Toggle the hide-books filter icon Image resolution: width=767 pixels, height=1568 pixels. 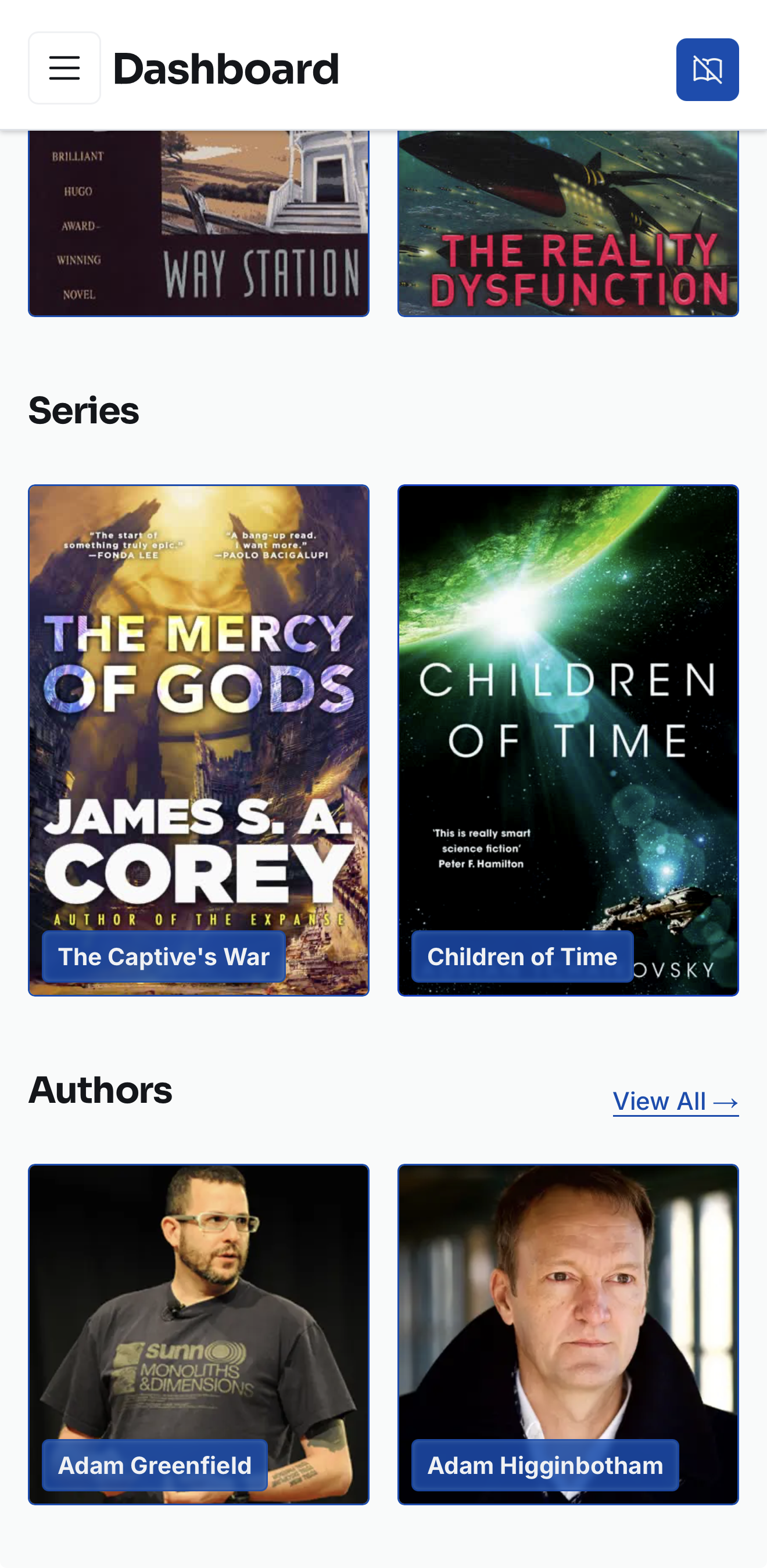[x=707, y=69]
